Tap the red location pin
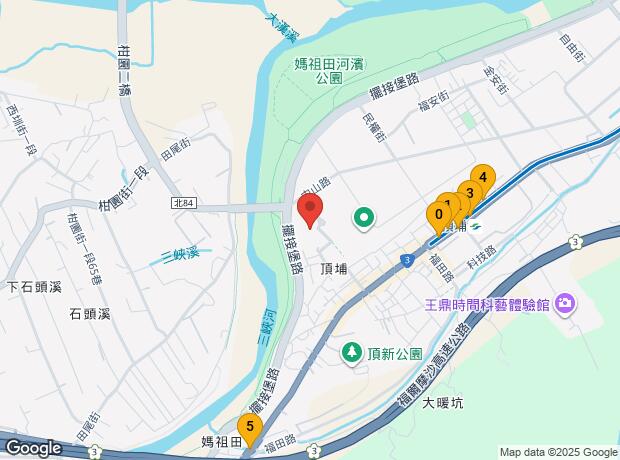This screenshot has width=620, height=460. [x=310, y=210]
